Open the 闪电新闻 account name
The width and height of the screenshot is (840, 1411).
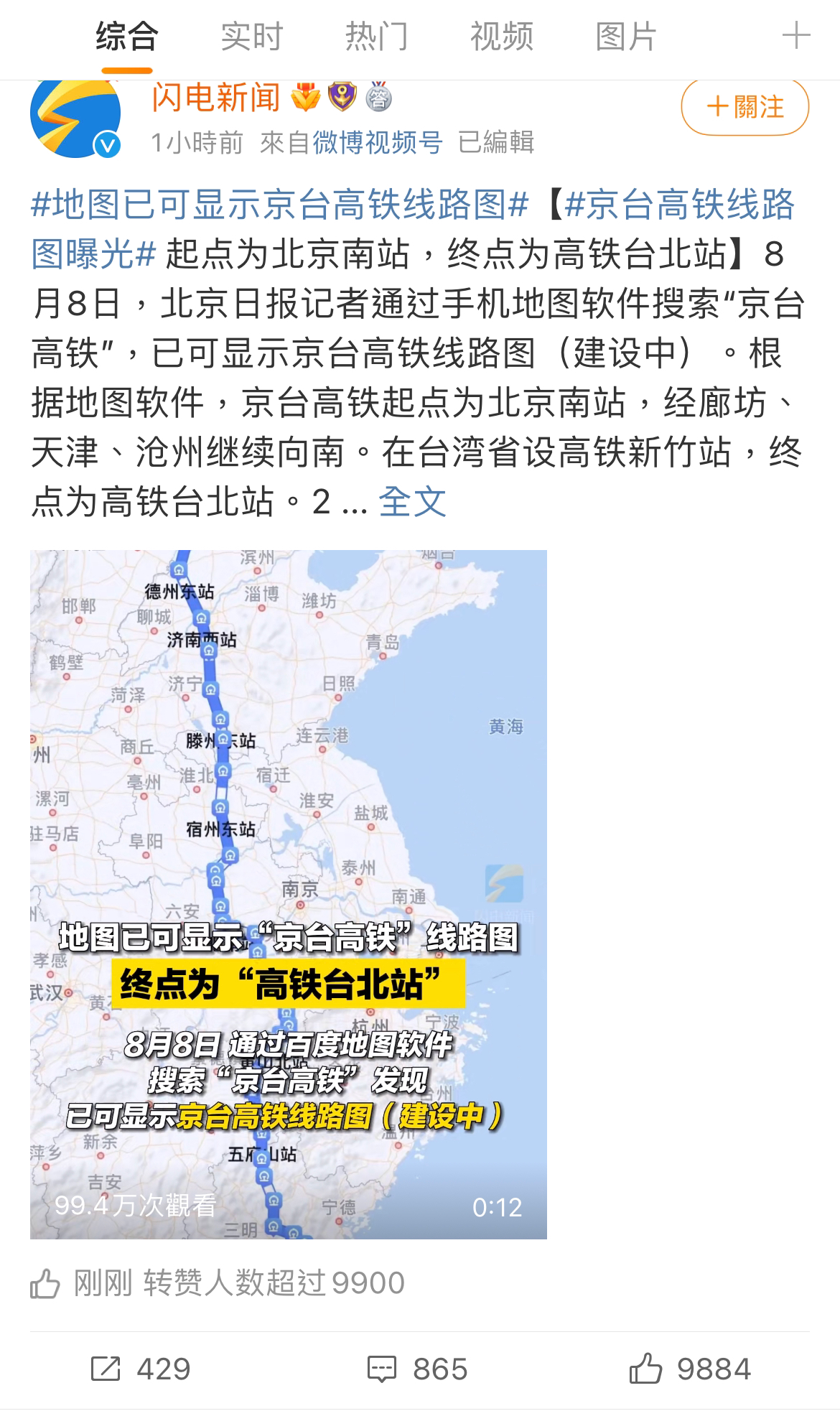coord(215,97)
